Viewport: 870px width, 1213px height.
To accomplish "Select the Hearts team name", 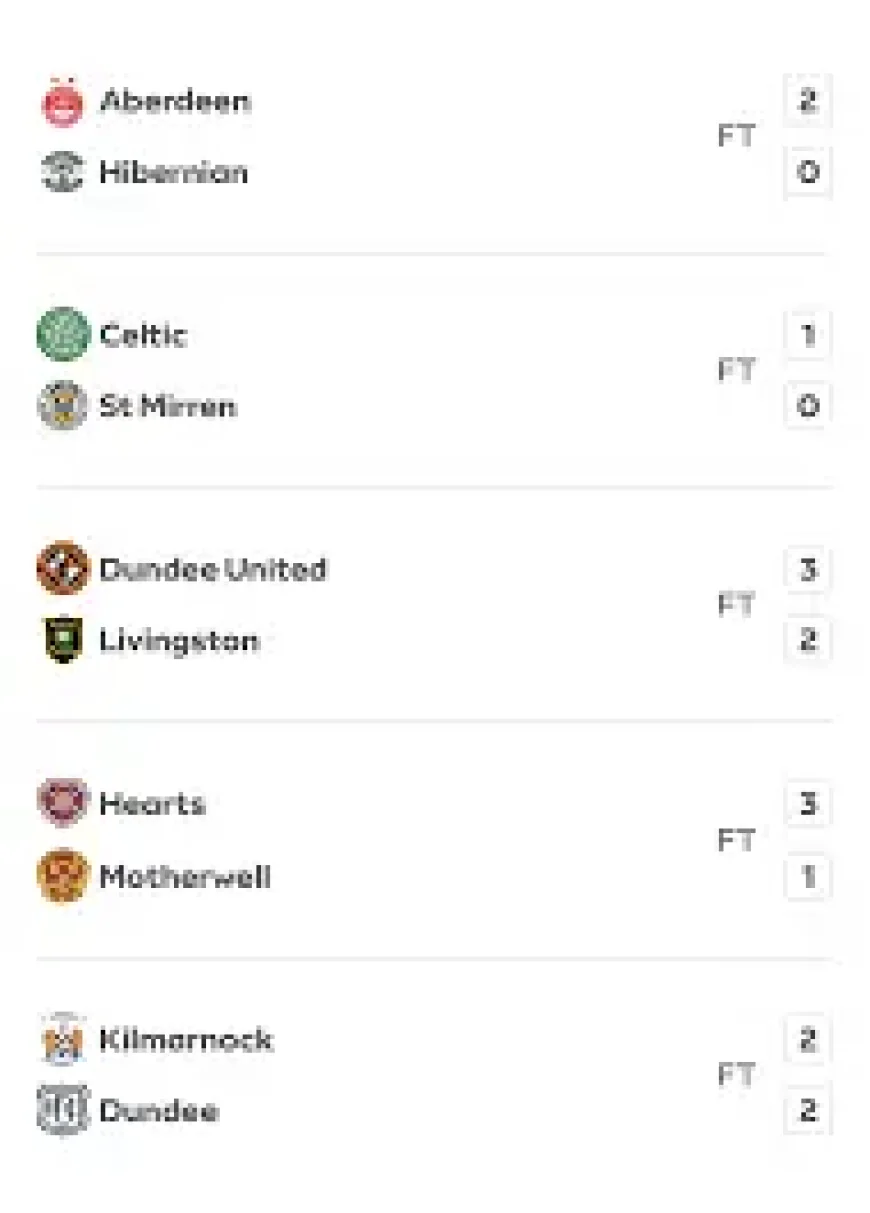I will pos(150,803).
